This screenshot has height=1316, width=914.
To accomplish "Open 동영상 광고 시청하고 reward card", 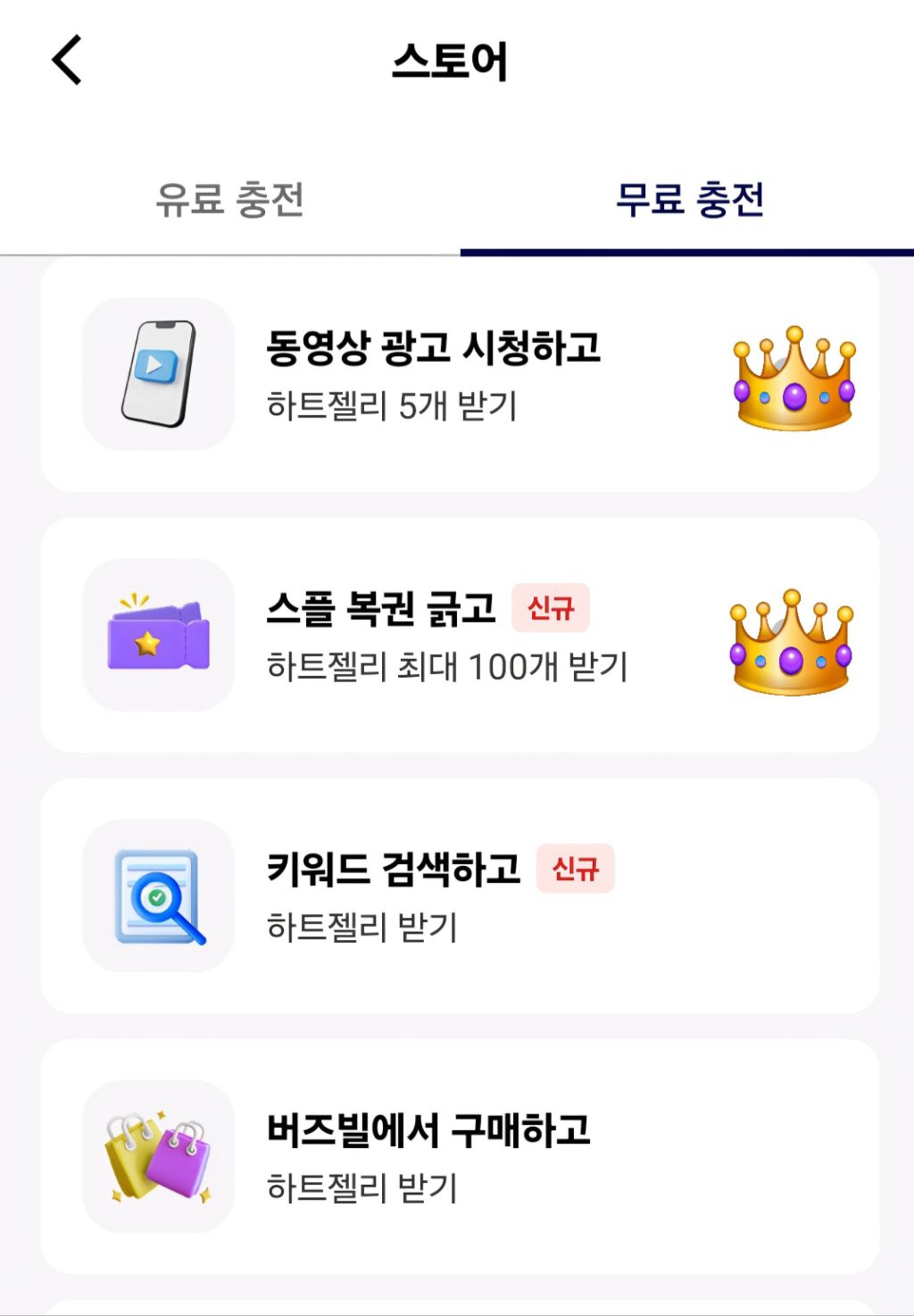I will (x=460, y=375).
